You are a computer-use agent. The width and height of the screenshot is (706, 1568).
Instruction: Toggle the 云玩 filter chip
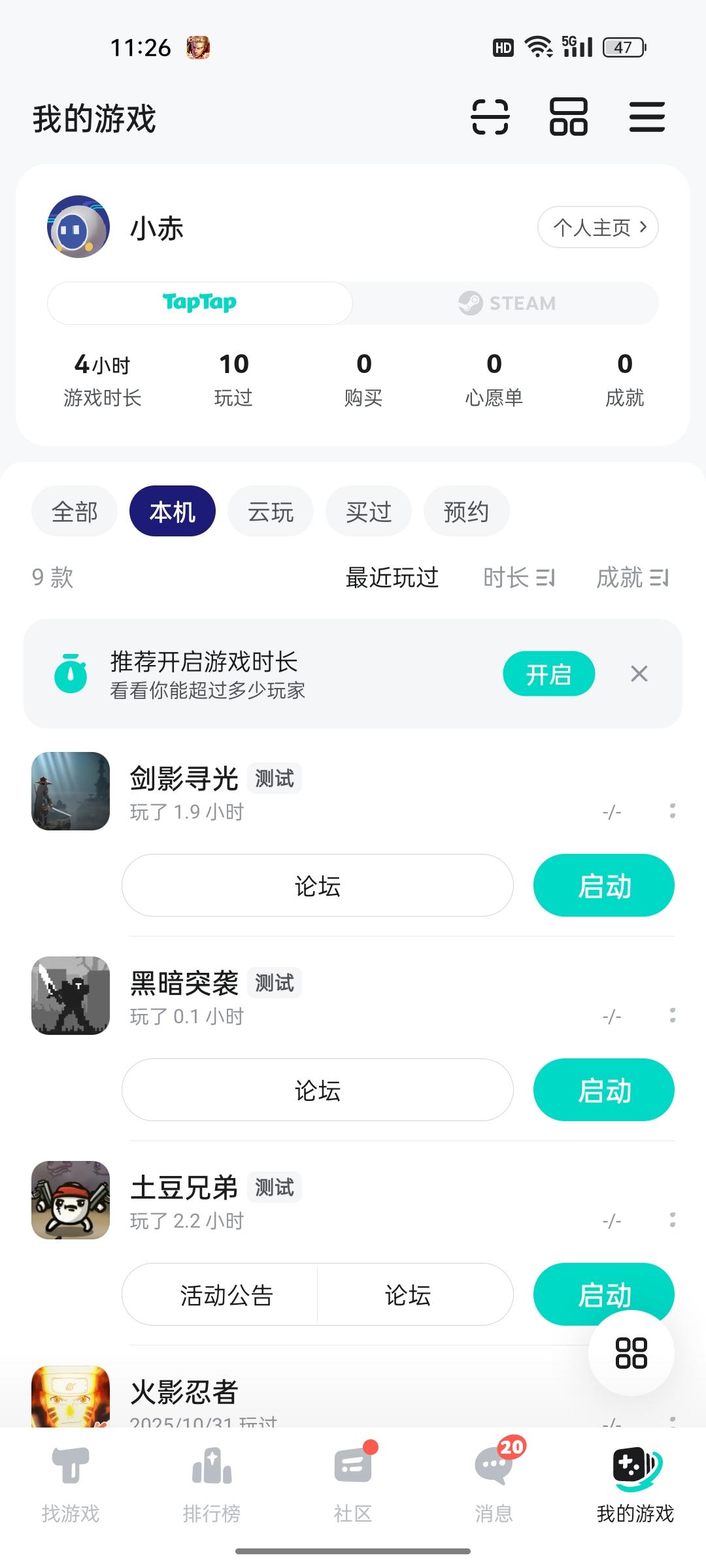pos(270,512)
